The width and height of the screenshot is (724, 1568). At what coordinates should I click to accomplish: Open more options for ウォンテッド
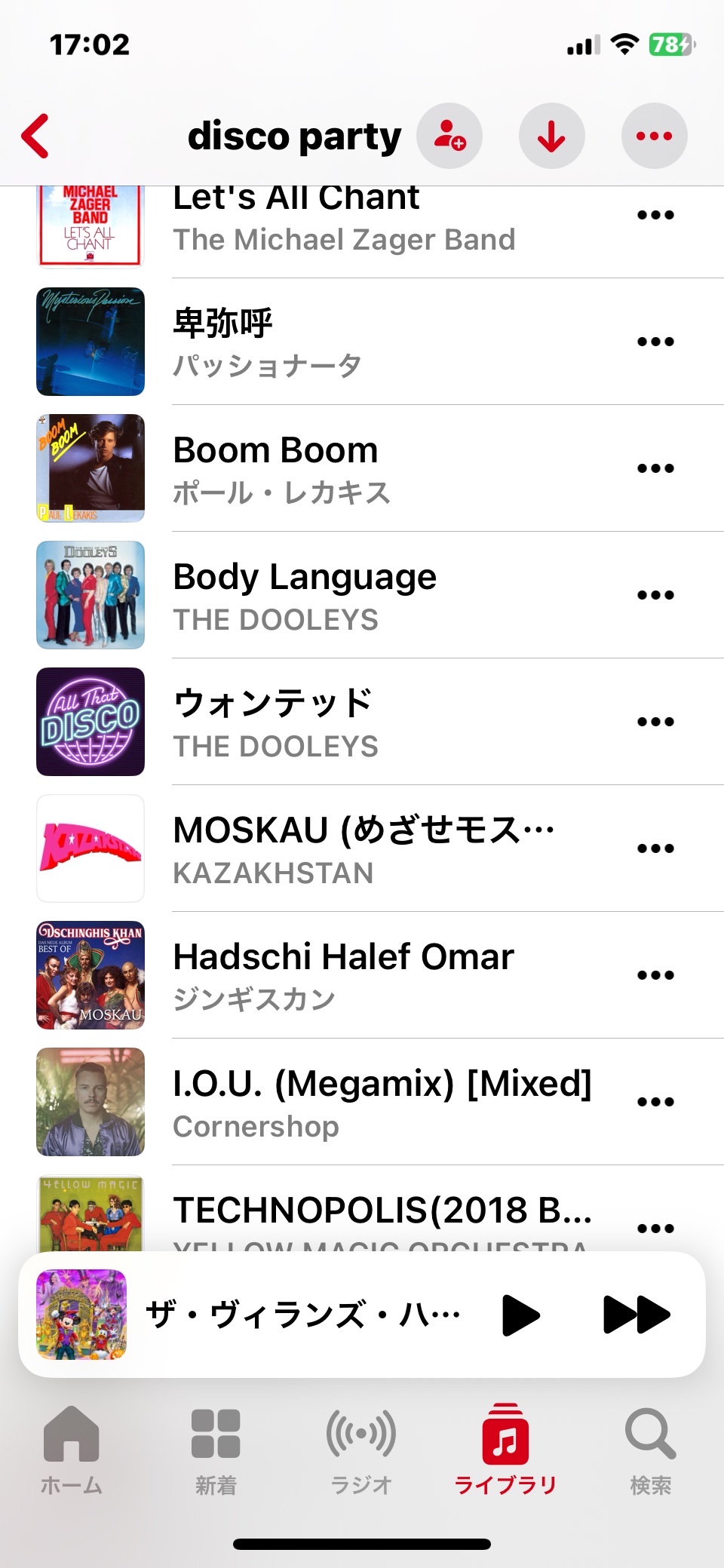[x=655, y=722]
